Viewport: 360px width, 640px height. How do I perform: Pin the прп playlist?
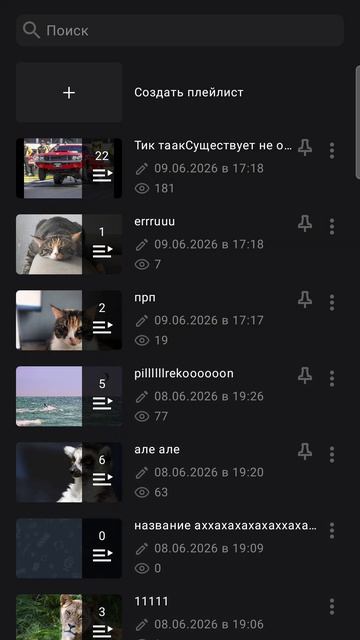305,300
